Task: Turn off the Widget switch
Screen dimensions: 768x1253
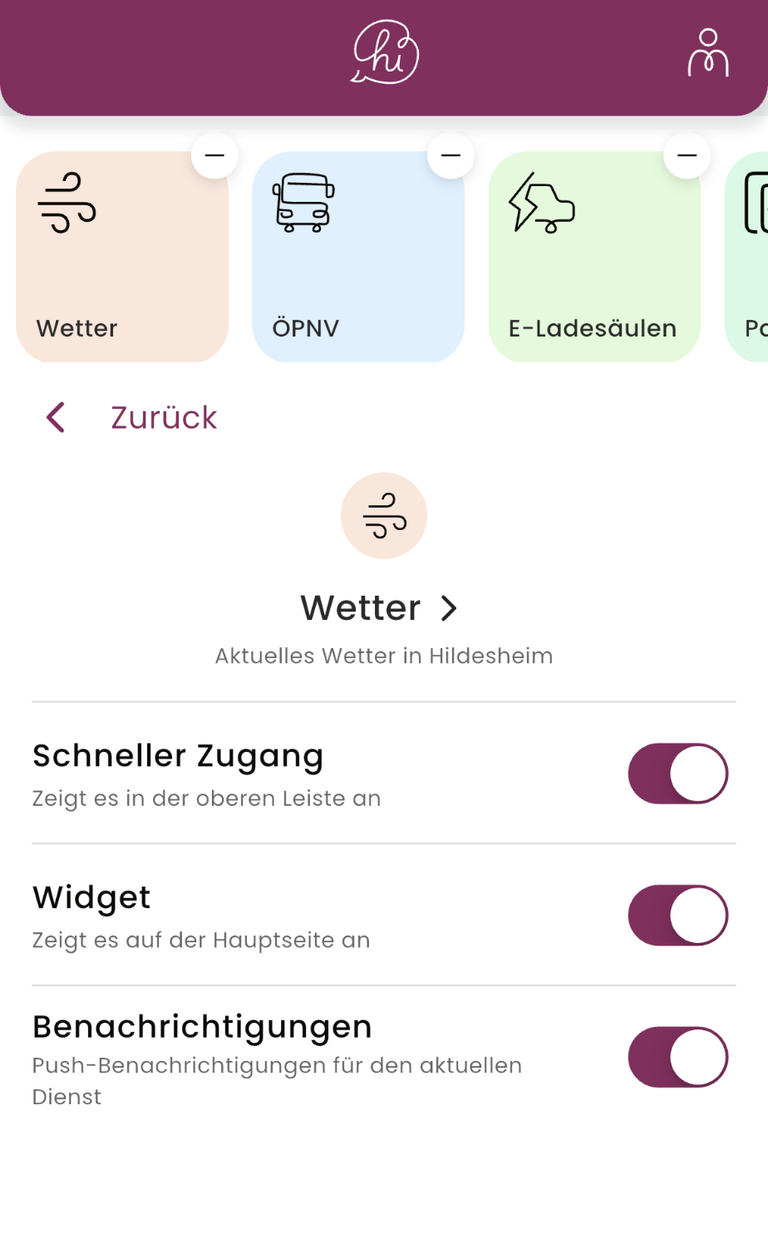Action: pyautogui.click(x=677, y=915)
